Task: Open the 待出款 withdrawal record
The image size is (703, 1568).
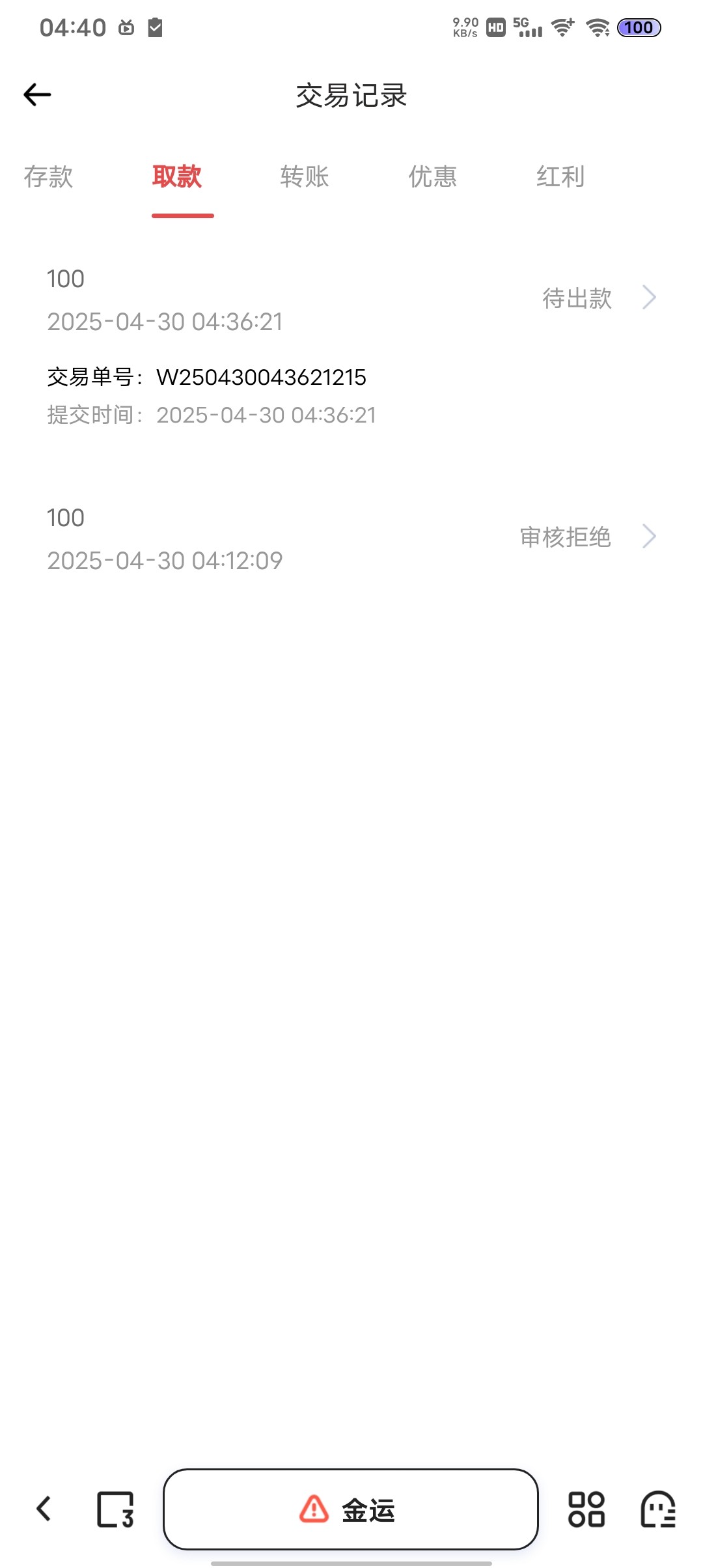Action: 351,300
